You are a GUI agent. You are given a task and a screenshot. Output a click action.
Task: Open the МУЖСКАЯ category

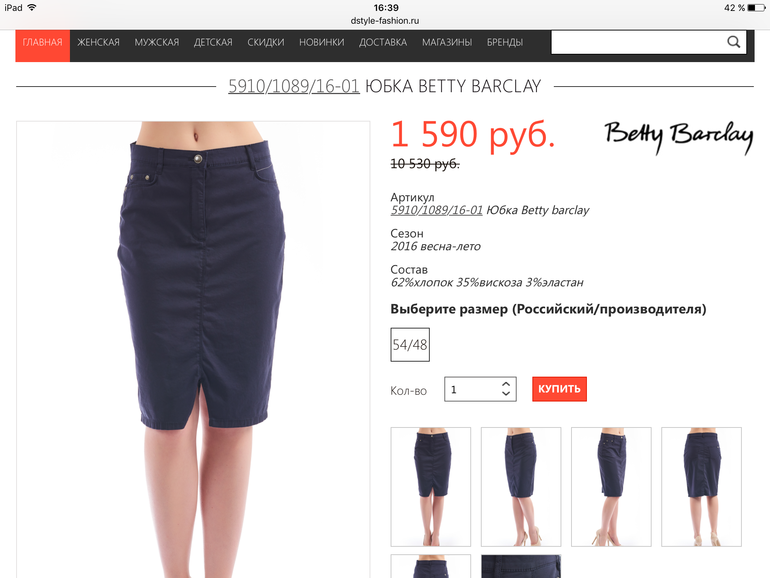click(x=157, y=42)
